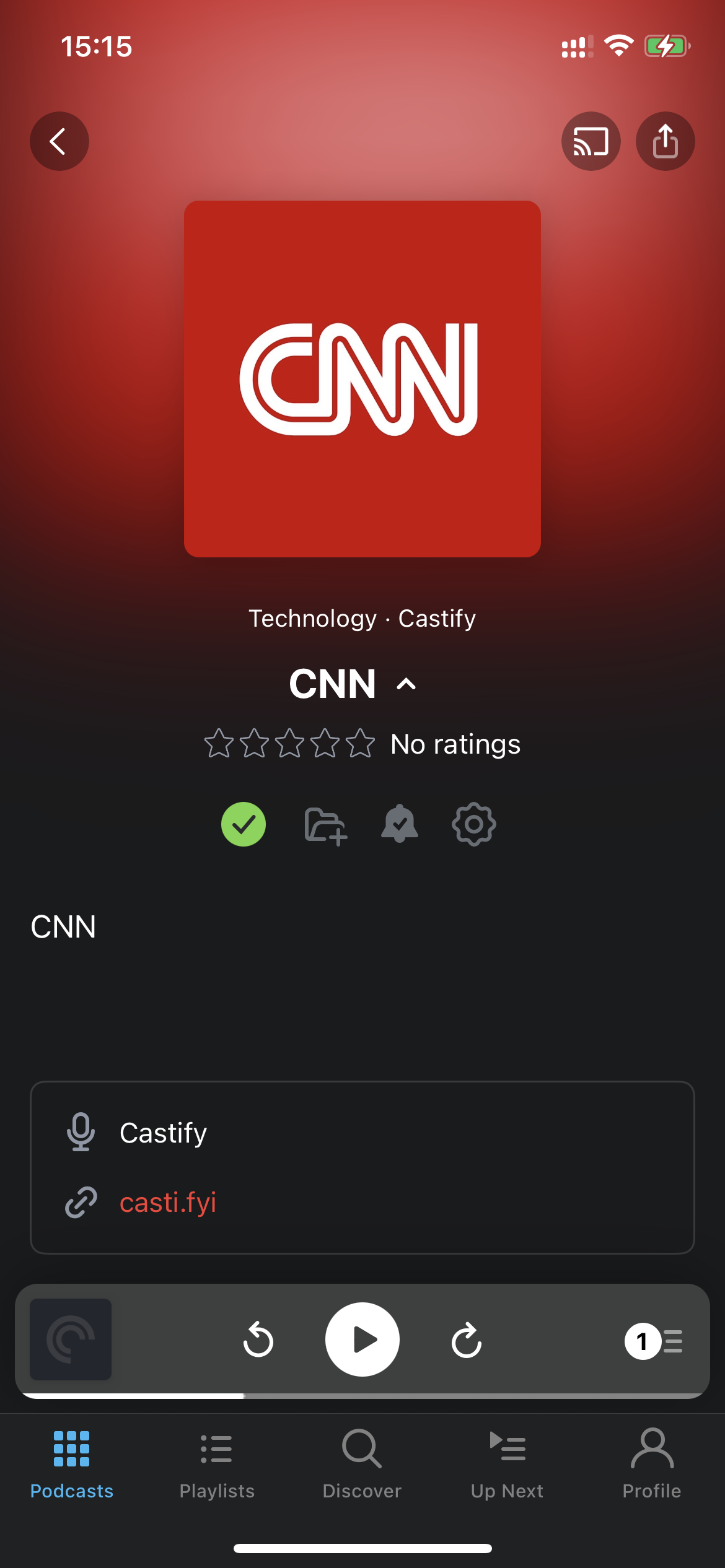The image size is (725, 1568).
Task: Open CNN podcast settings gear
Action: (473, 824)
